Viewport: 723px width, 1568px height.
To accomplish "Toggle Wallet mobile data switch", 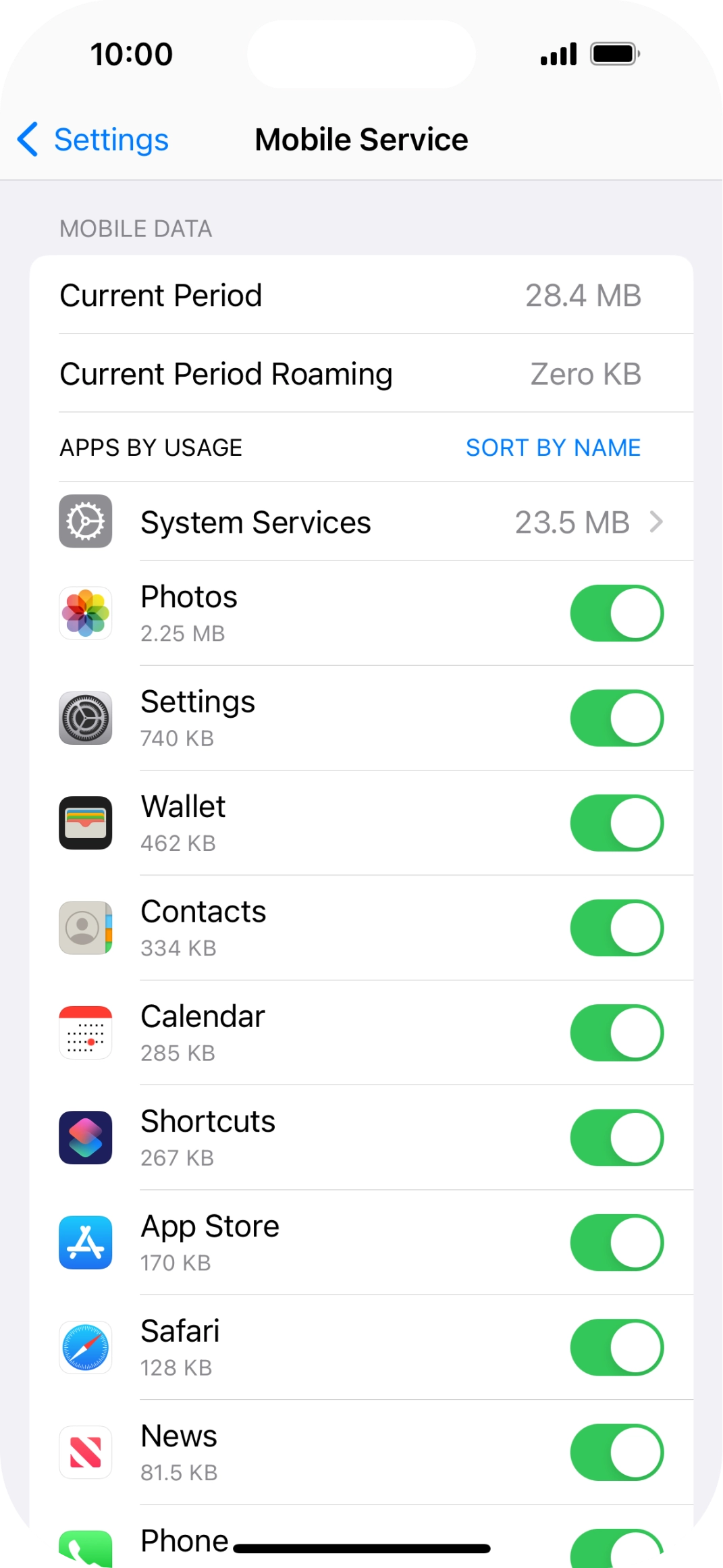I will click(x=616, y=823).
